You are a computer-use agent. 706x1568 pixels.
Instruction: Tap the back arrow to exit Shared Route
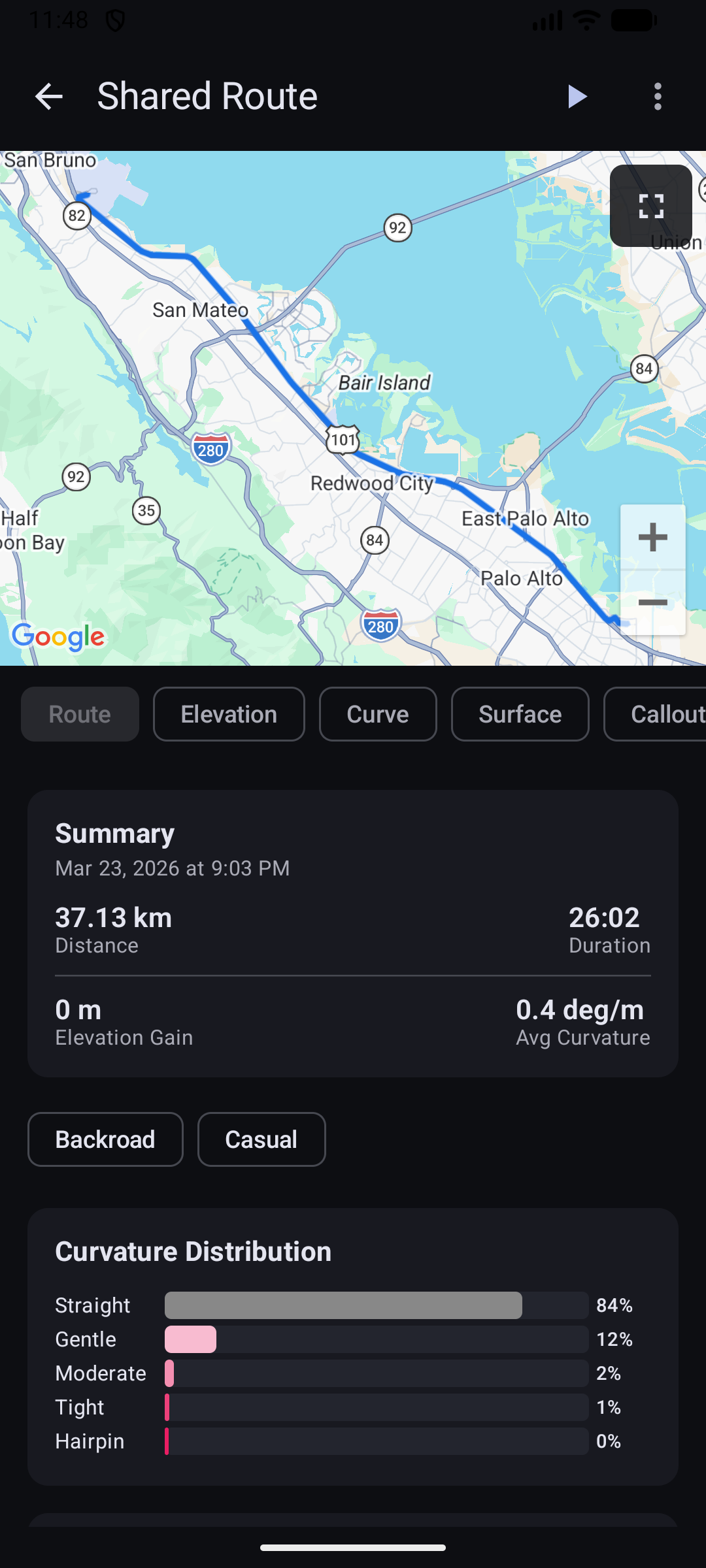click(x=49, y=97)
